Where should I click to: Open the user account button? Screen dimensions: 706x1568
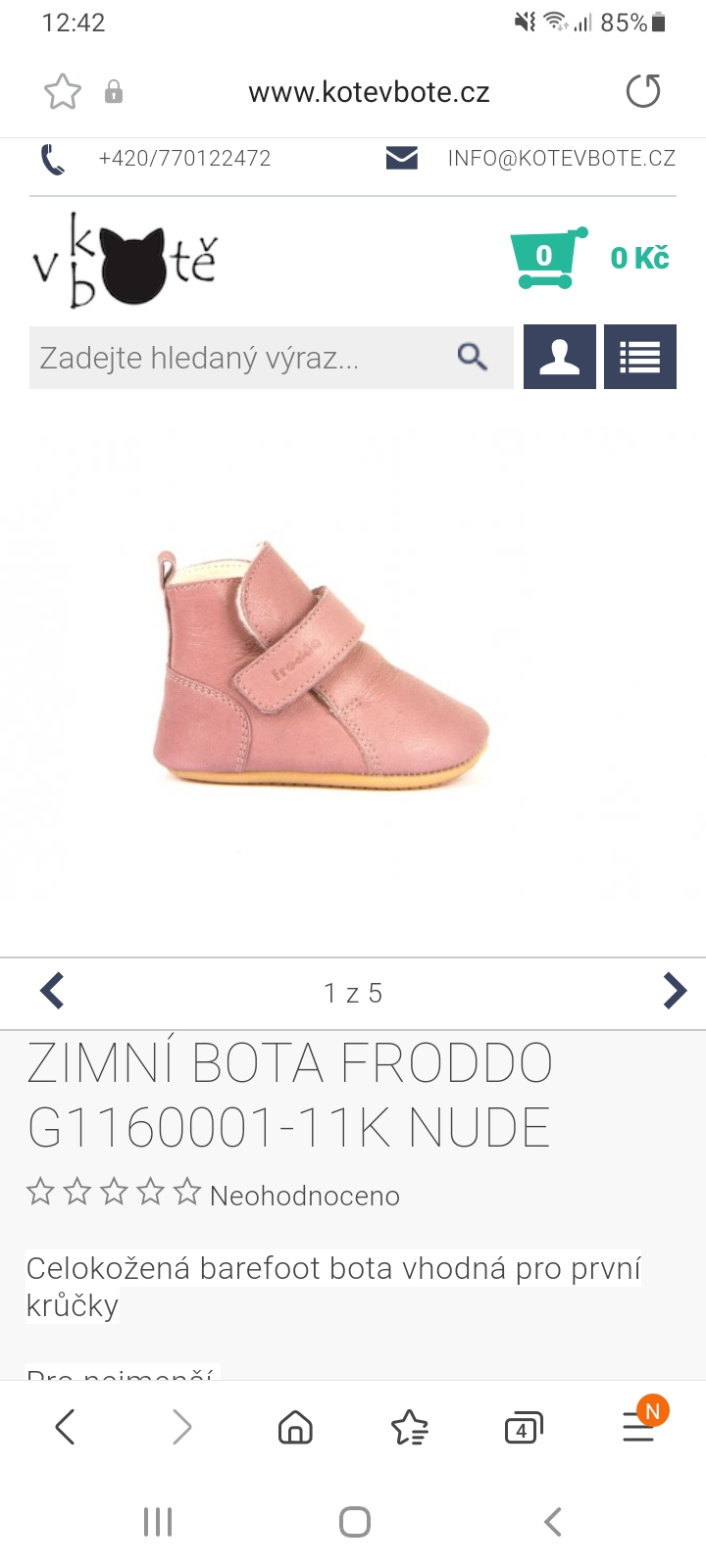point(560,357)
